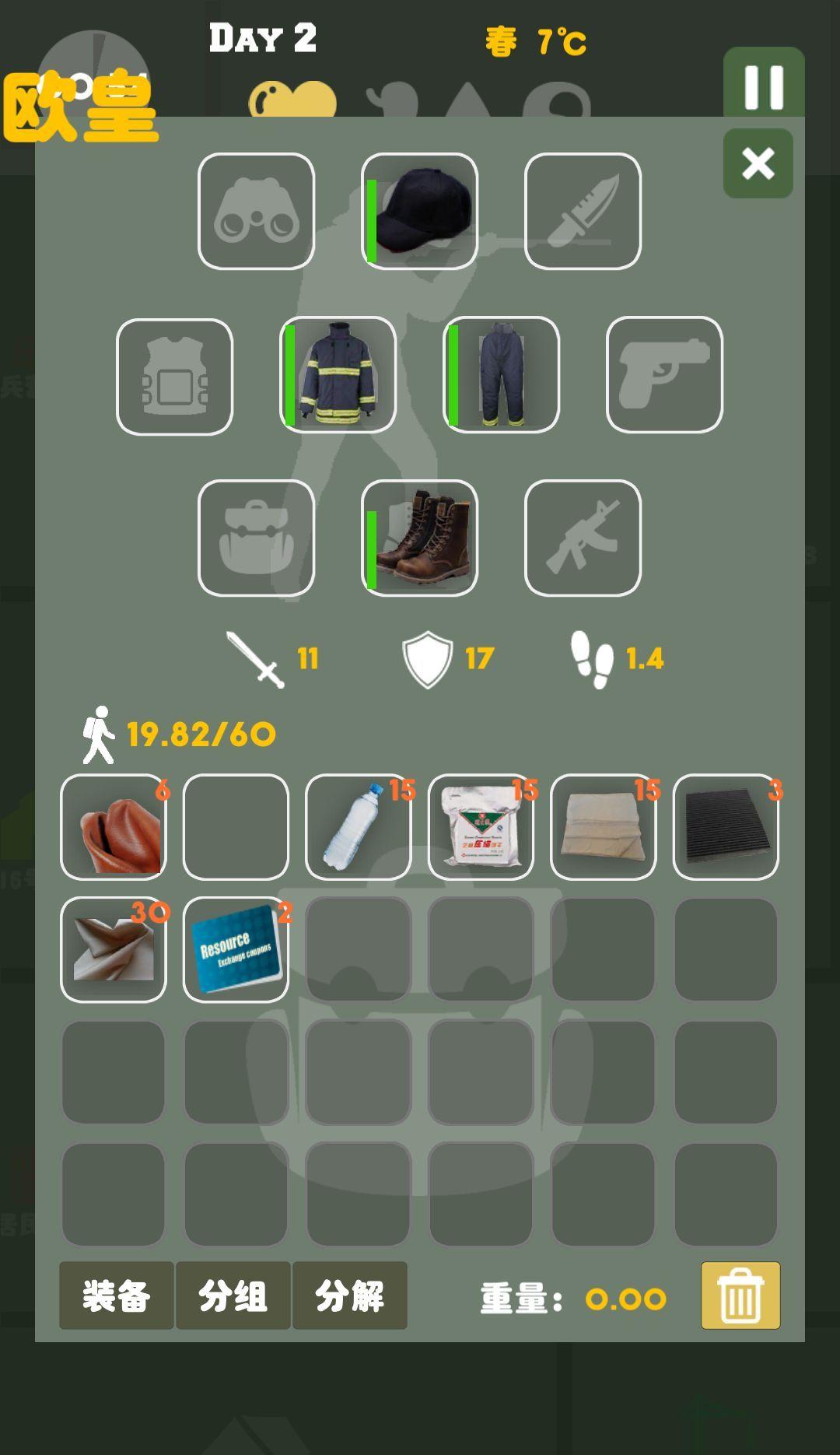Select the equipped navy trousers
Screen dimensions: 840x1455
501,374
